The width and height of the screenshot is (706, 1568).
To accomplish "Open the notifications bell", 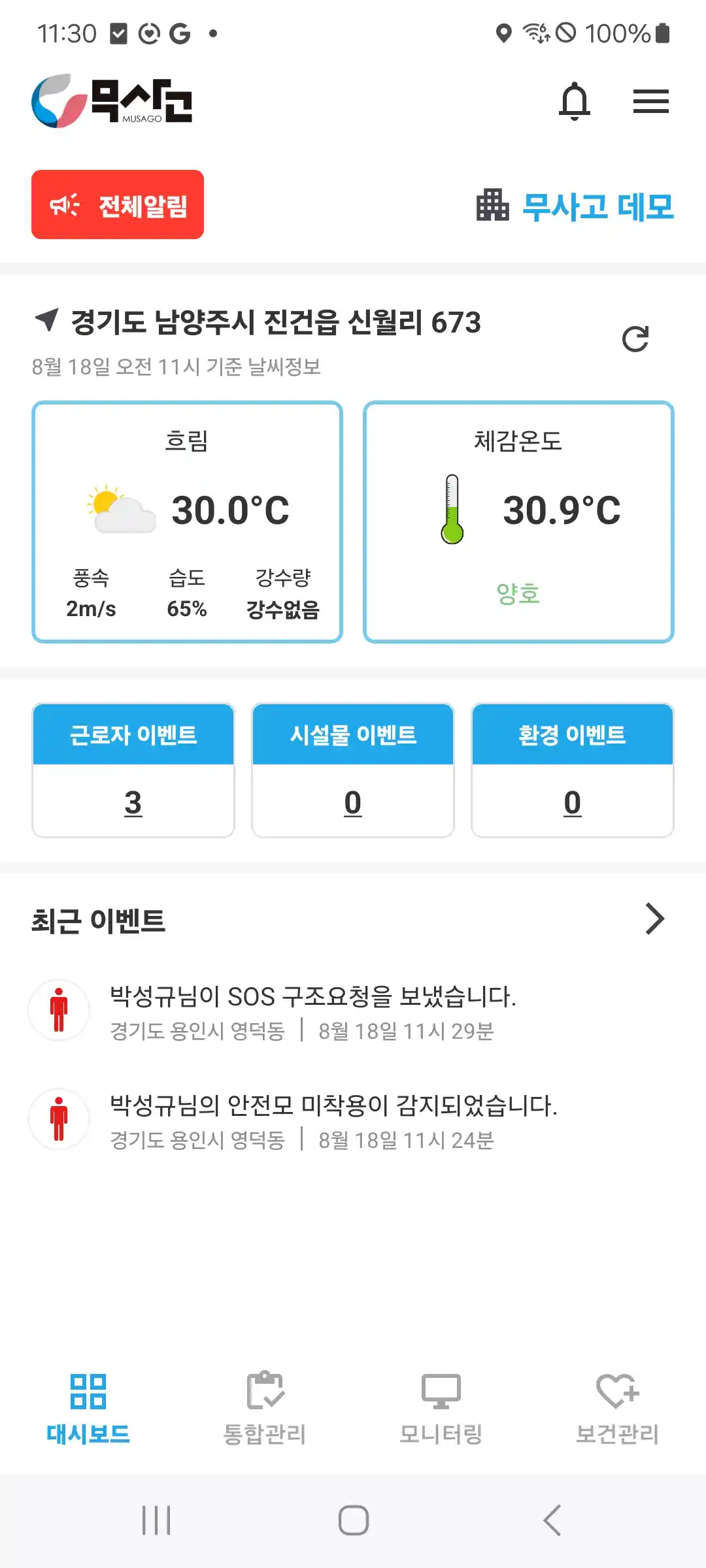I will (575, 101).
